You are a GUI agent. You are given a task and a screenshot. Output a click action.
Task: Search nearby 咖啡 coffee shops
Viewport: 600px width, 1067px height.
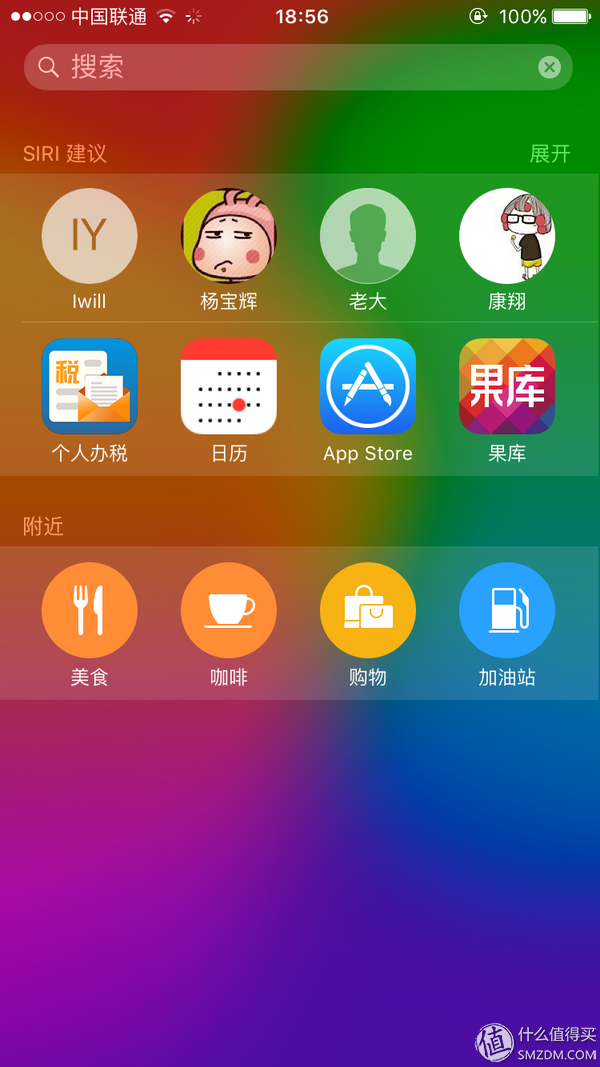[228, 610]
